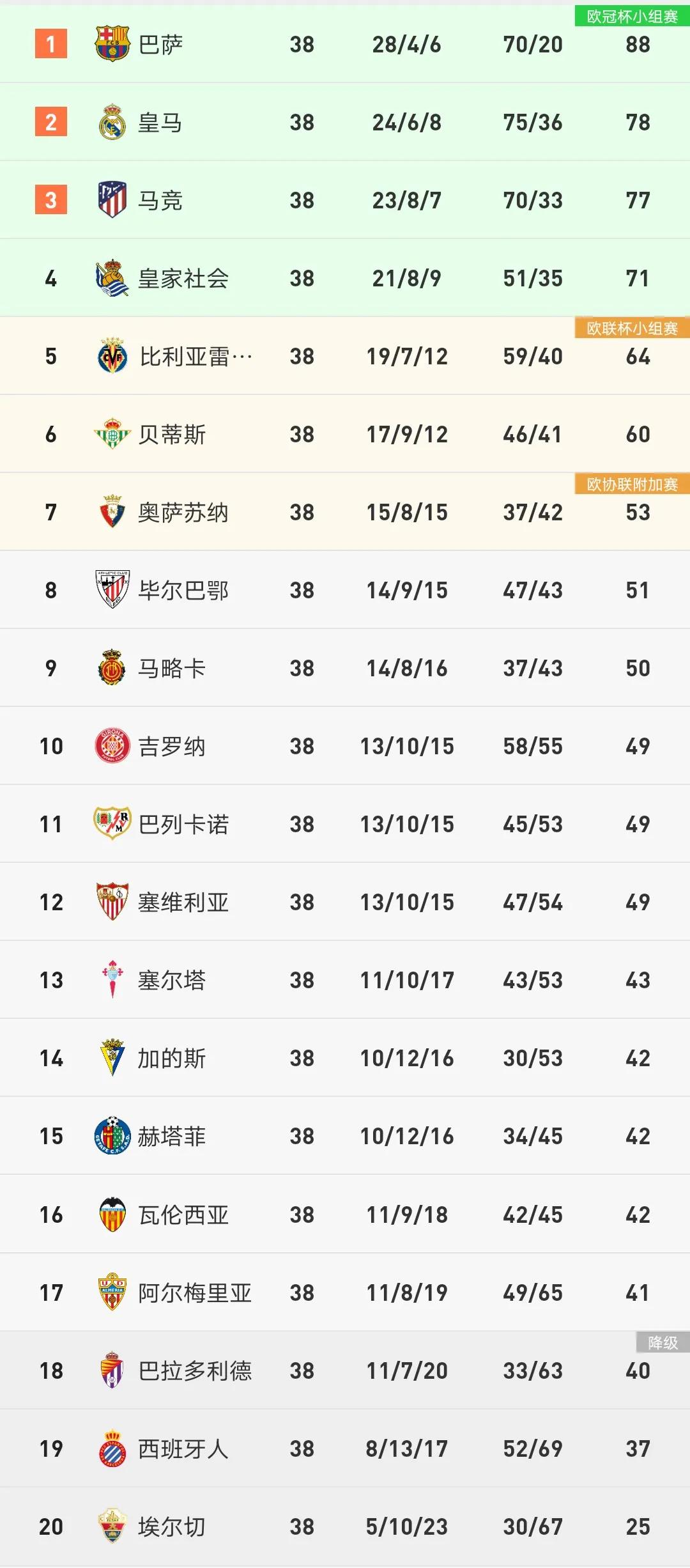Click the Real Madrid club crest
690x1568 pixels.
112,121
